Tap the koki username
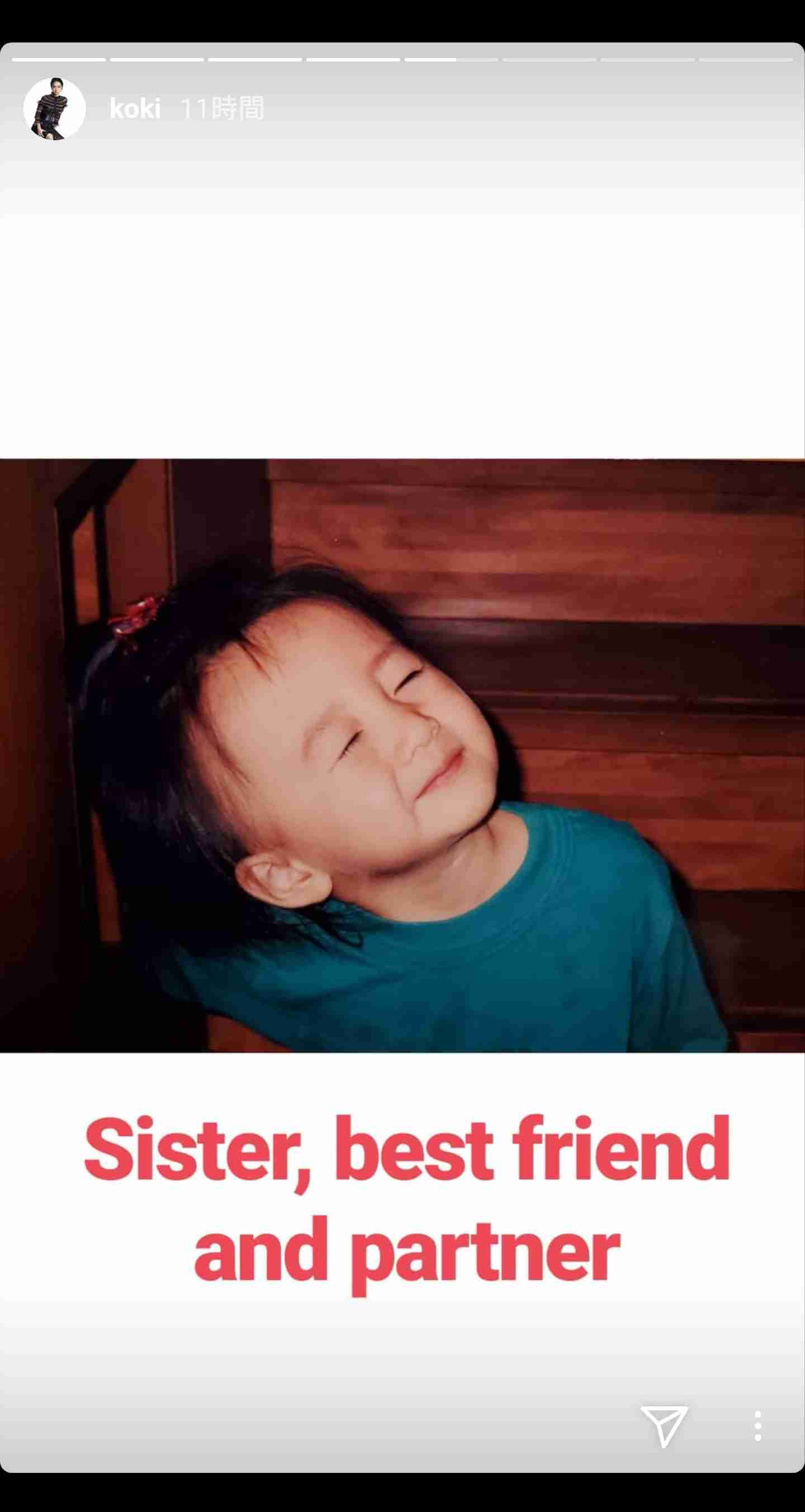Screen dimensions: 805x1512 (135, 109)
